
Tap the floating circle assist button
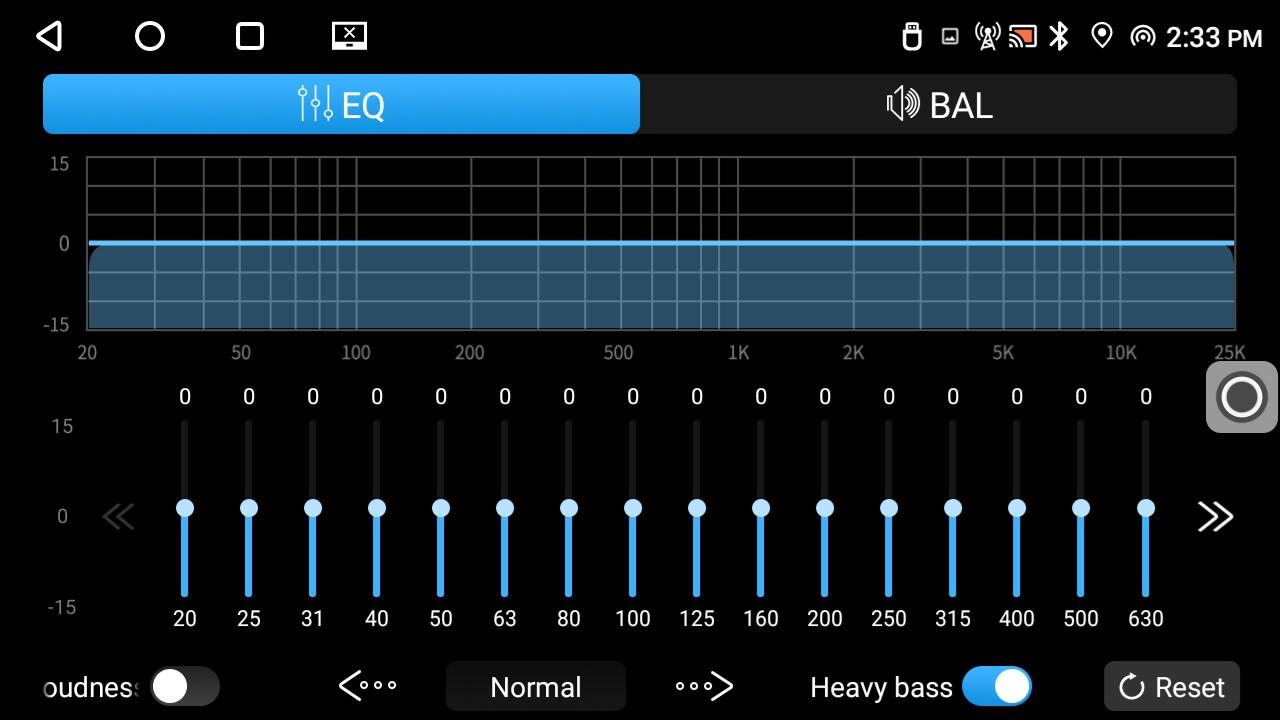1241,397
